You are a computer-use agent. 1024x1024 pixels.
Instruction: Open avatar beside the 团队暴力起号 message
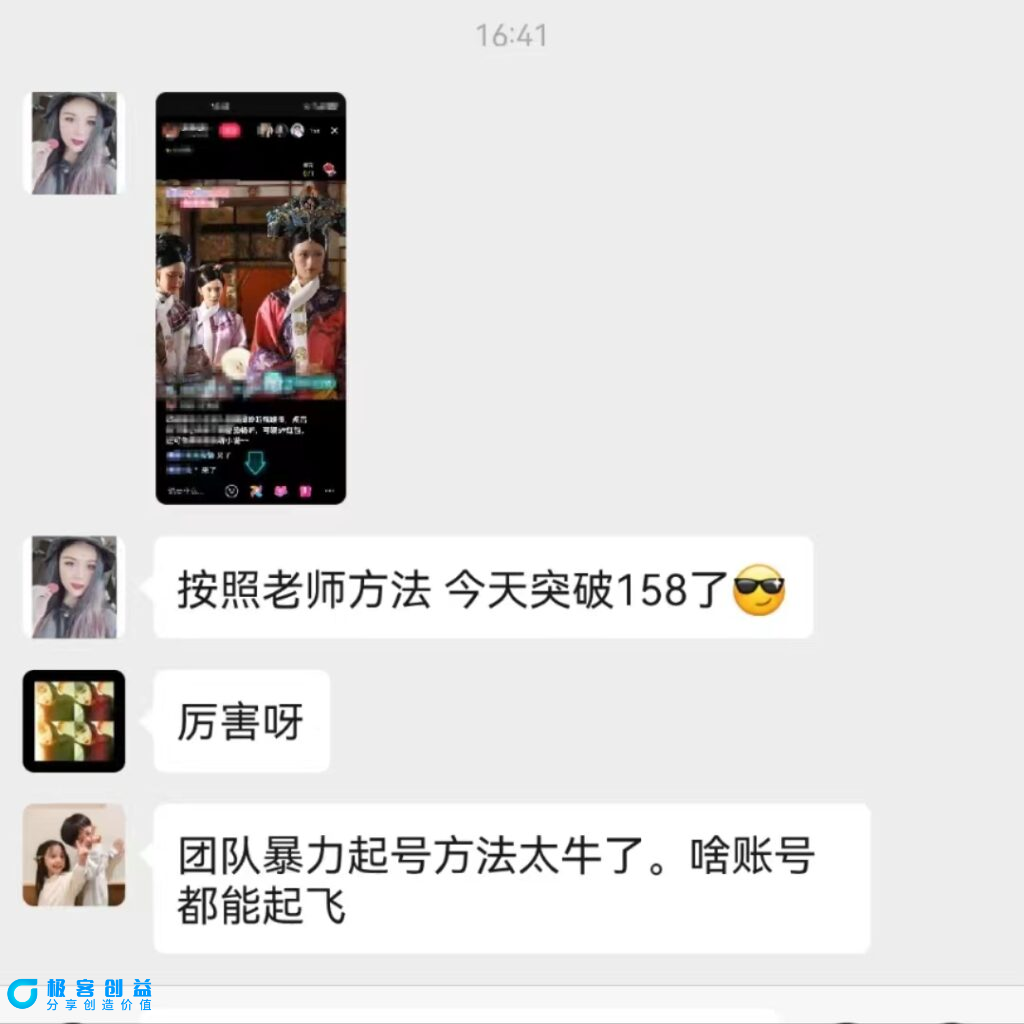coord(74,855)
